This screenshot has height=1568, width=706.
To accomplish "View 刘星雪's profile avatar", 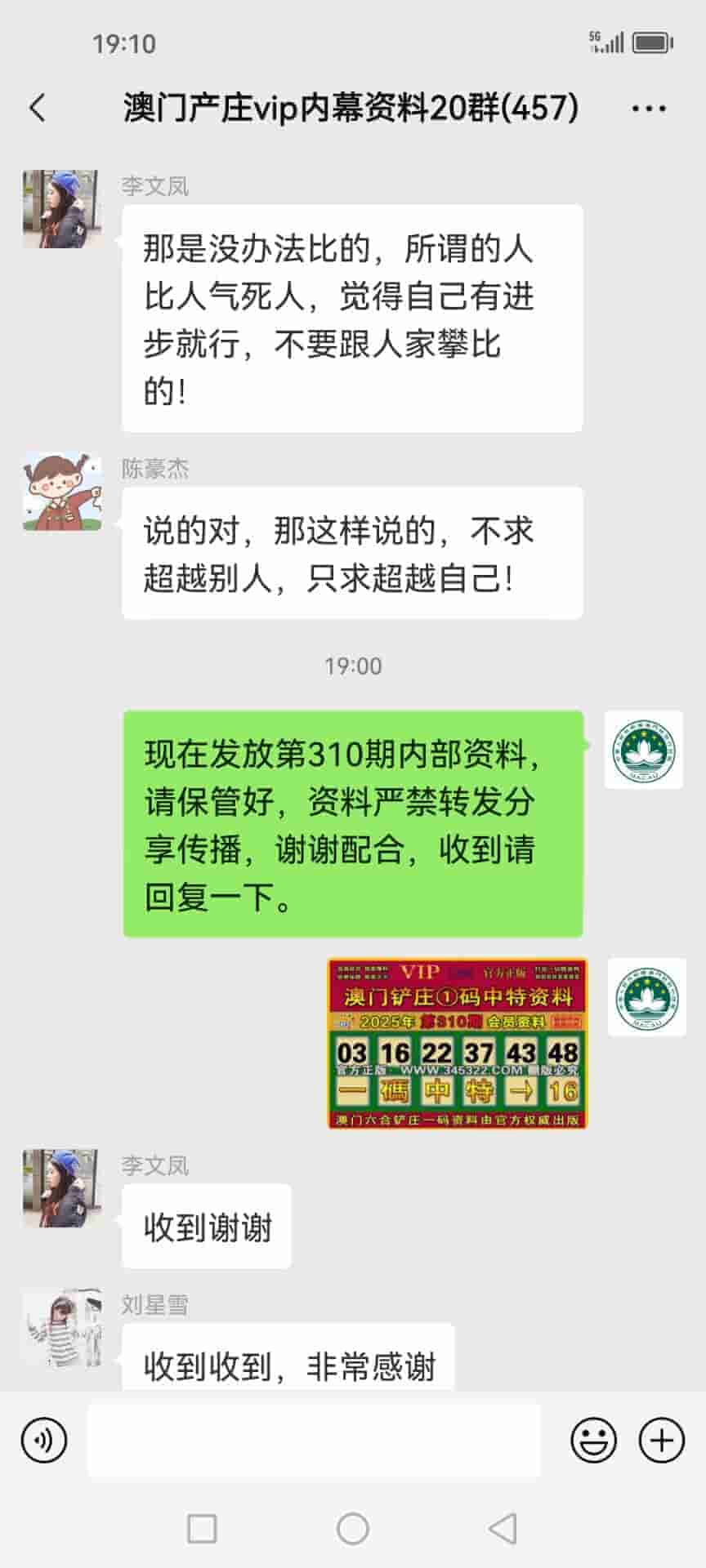I will point(62,1328).
